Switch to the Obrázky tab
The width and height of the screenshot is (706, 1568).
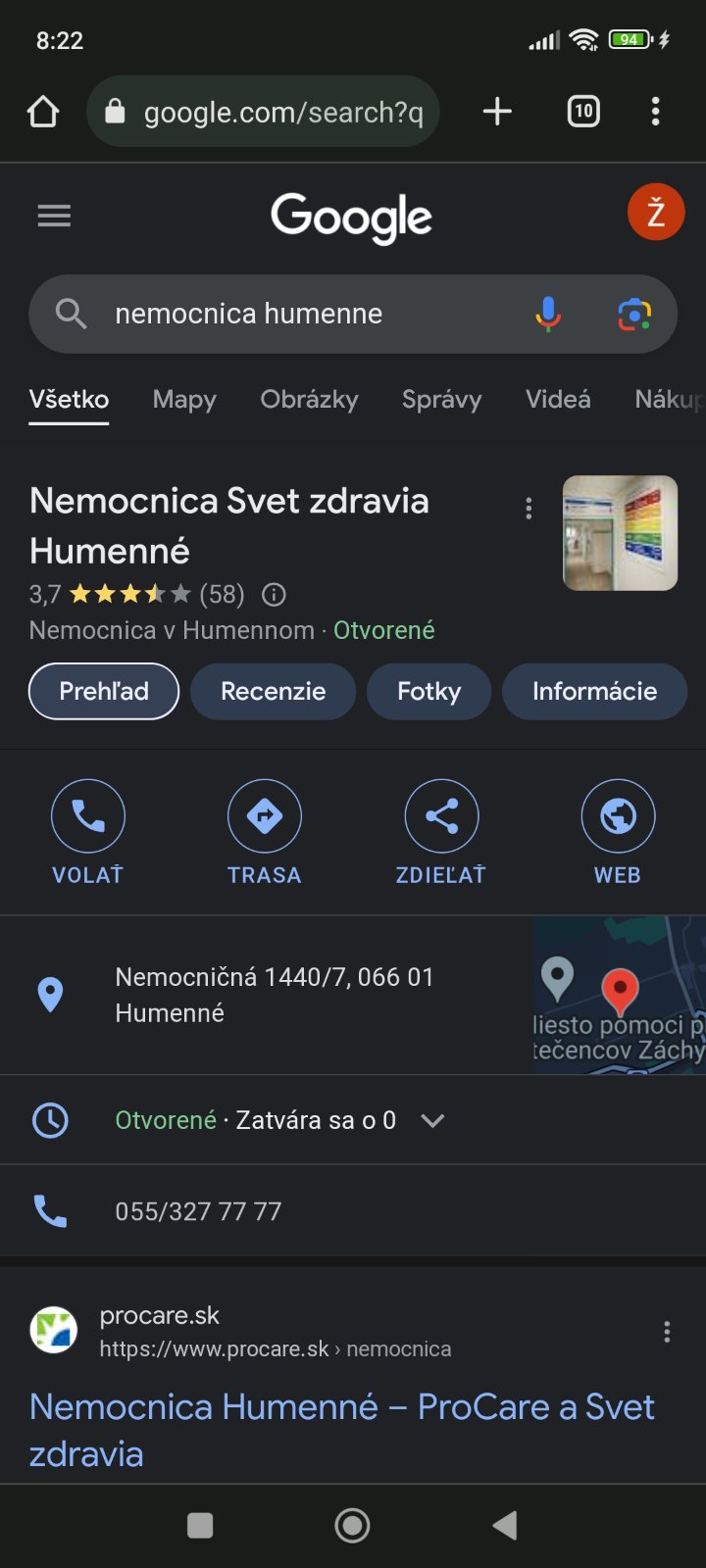(309, 400)
